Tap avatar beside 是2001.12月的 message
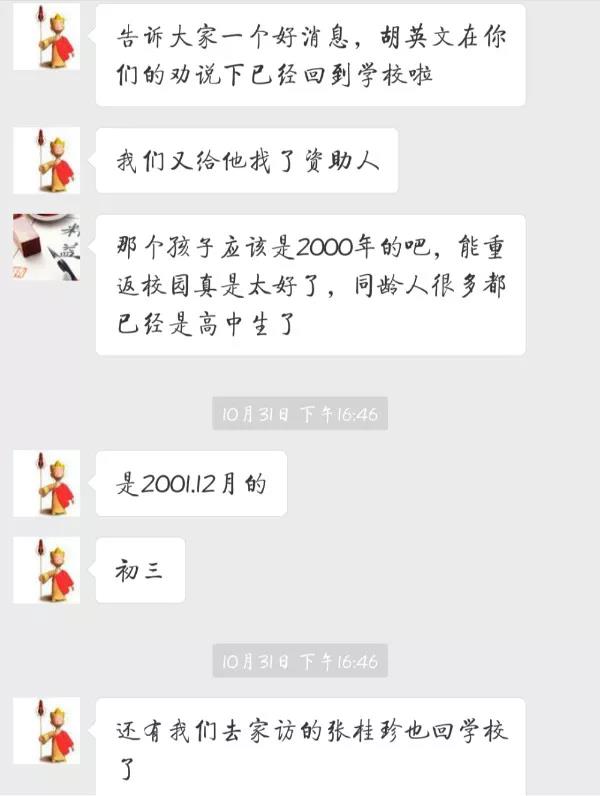 coord(46,483)
